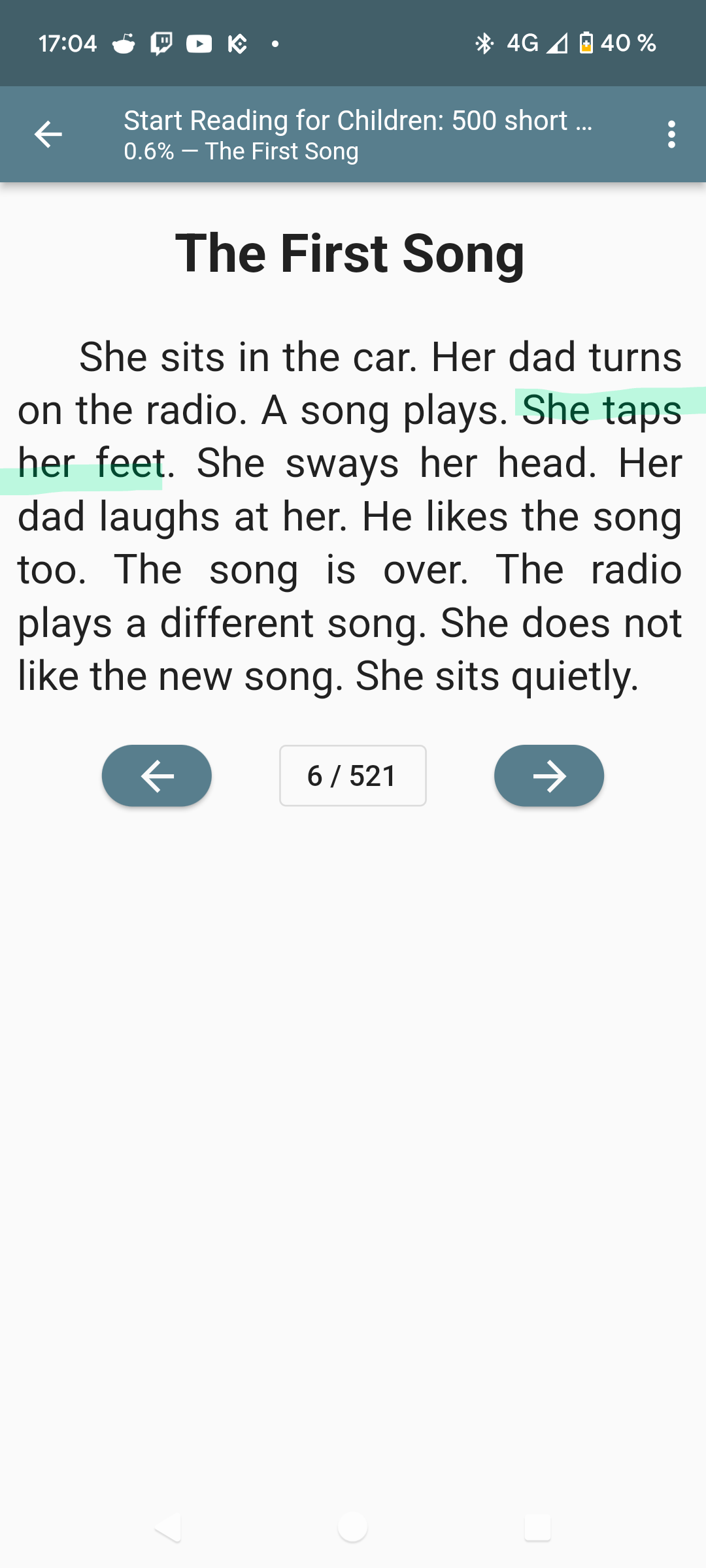Go back using the app bar arrow
The height and width of the screenshot is (1568, 706).
pyautogui.click(x=48, y=135)
